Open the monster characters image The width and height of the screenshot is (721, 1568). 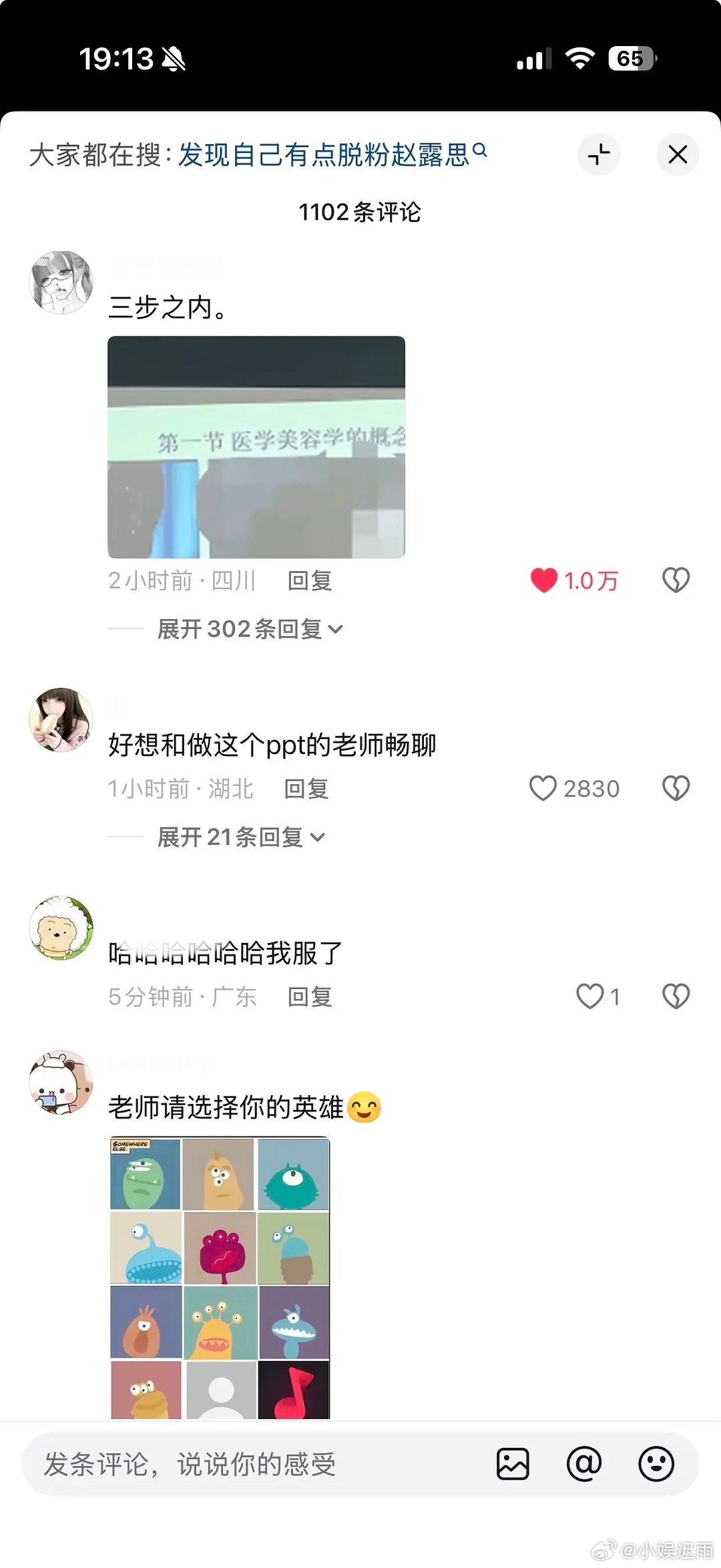(x=220, y=1269)
